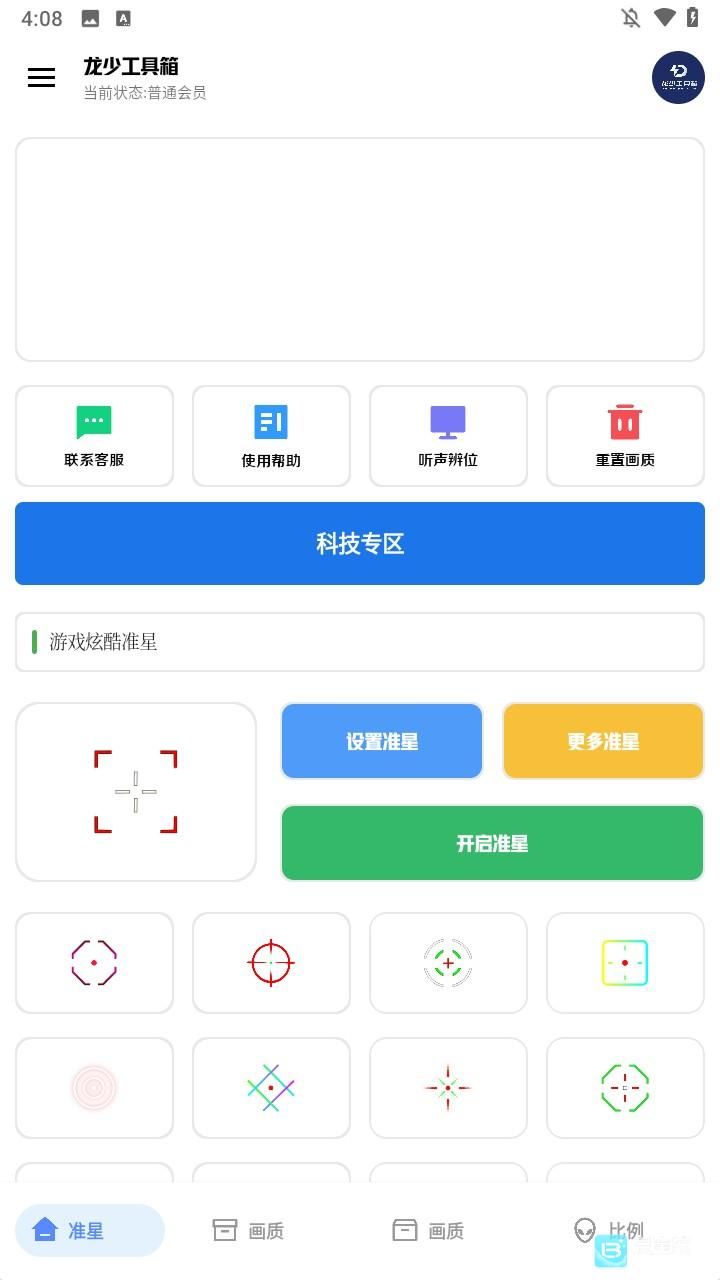Image resolution: width=720 pixels, height=1280 pixels.
Task: Select the red circular crosshair style
Action: [271, 962]
